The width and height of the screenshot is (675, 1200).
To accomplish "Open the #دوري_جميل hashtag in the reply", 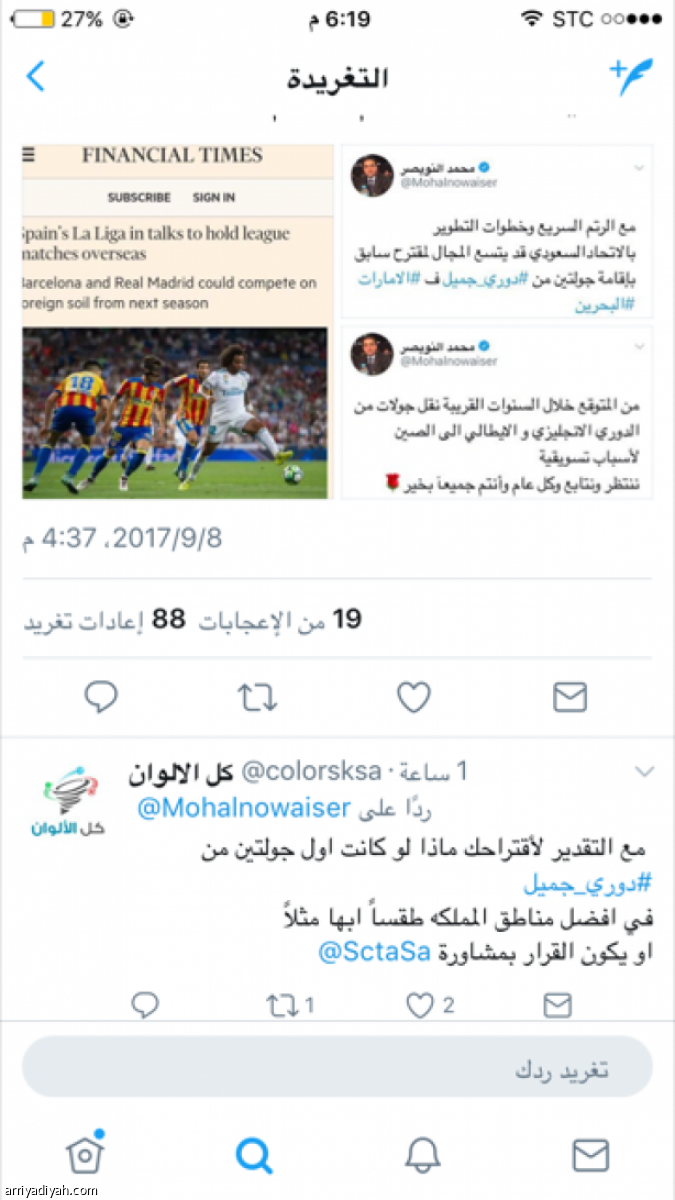I will [588, 885].
